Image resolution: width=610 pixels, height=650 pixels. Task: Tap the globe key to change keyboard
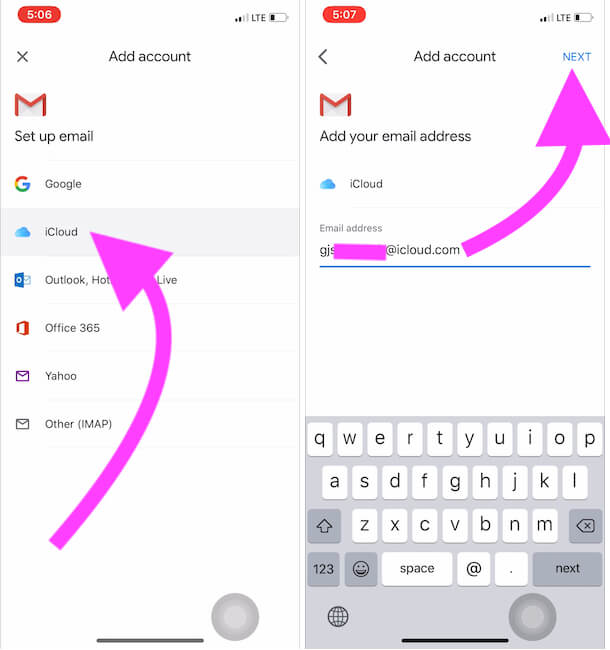[x=338, y=616]
